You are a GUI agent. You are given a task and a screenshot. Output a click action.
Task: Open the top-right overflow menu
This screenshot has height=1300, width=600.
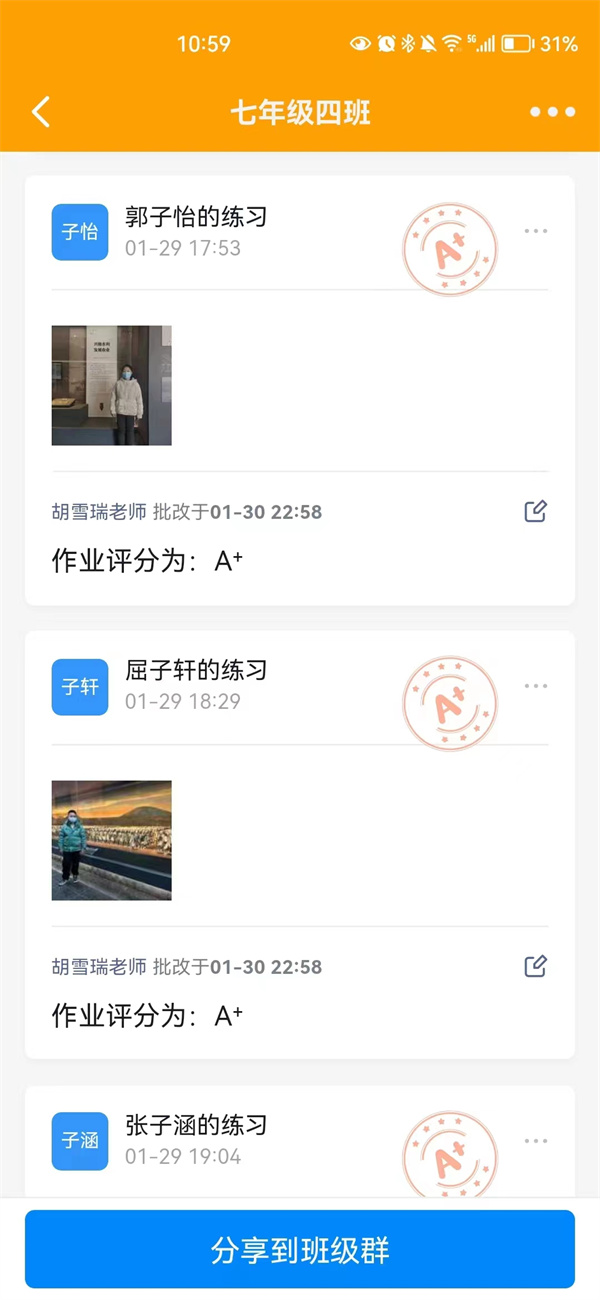[x=552, y=112]
